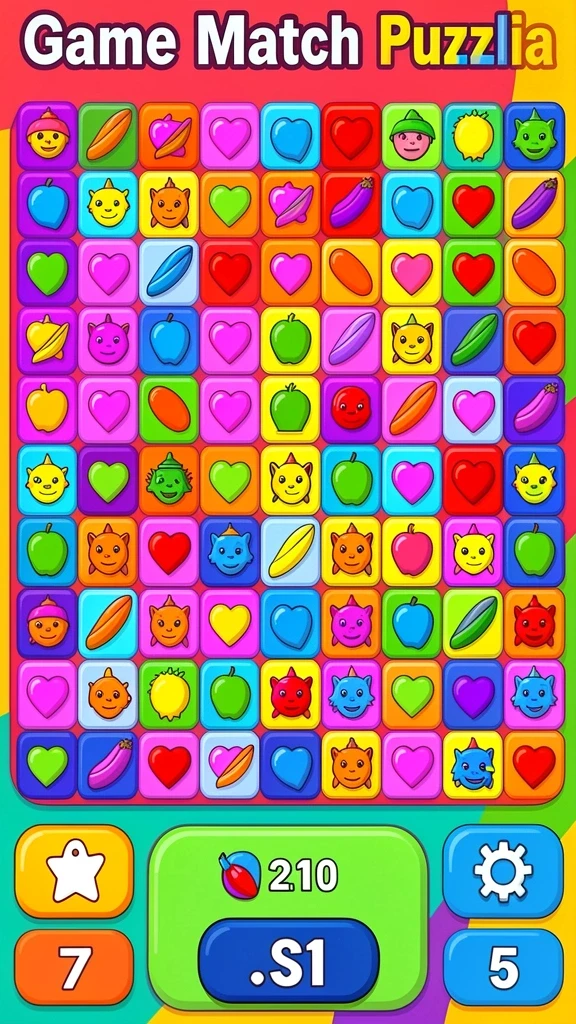Select the pink apple on yellow tile
Viewport: 576px width, 1024px height.
point(412,549)
